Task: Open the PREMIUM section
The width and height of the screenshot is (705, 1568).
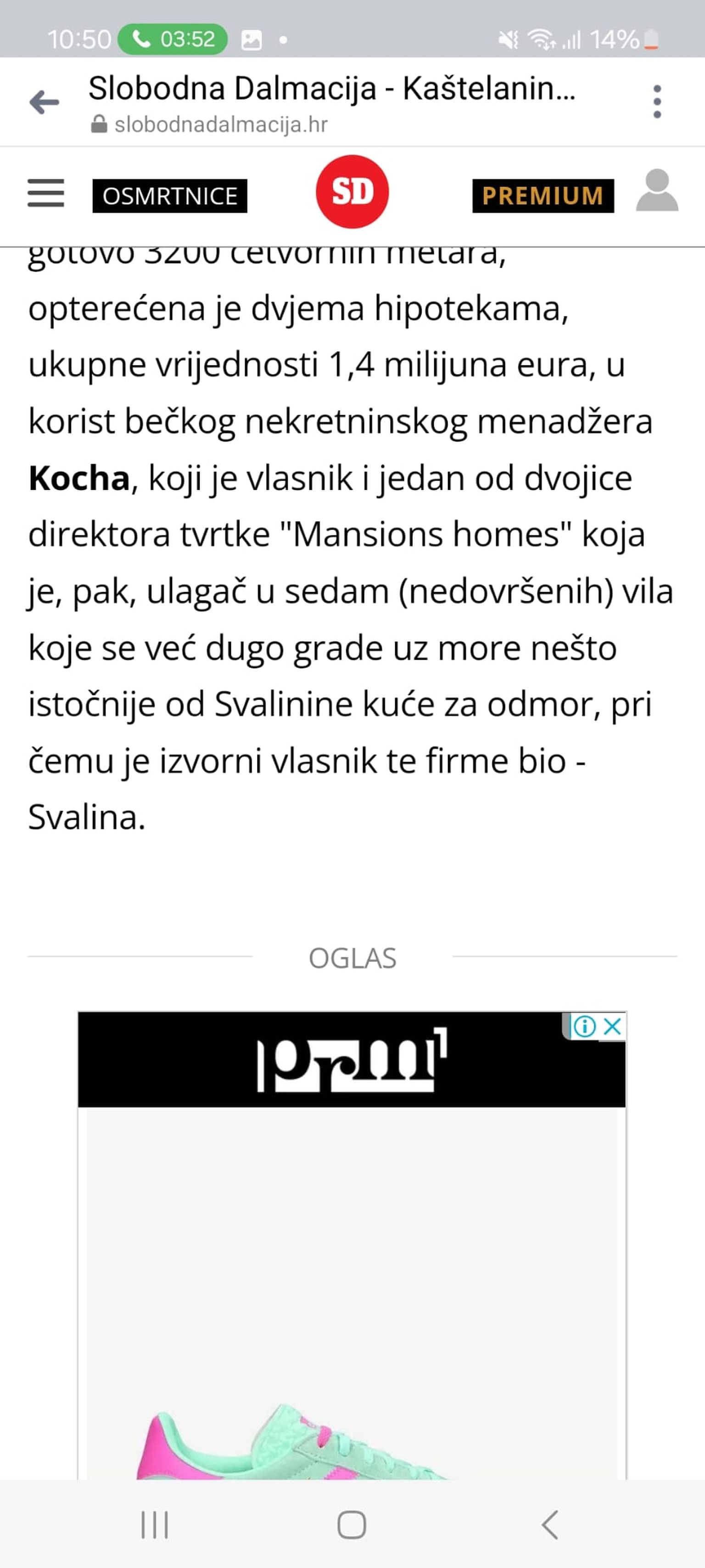Action: pyautogui.click(x=543, y=196)
